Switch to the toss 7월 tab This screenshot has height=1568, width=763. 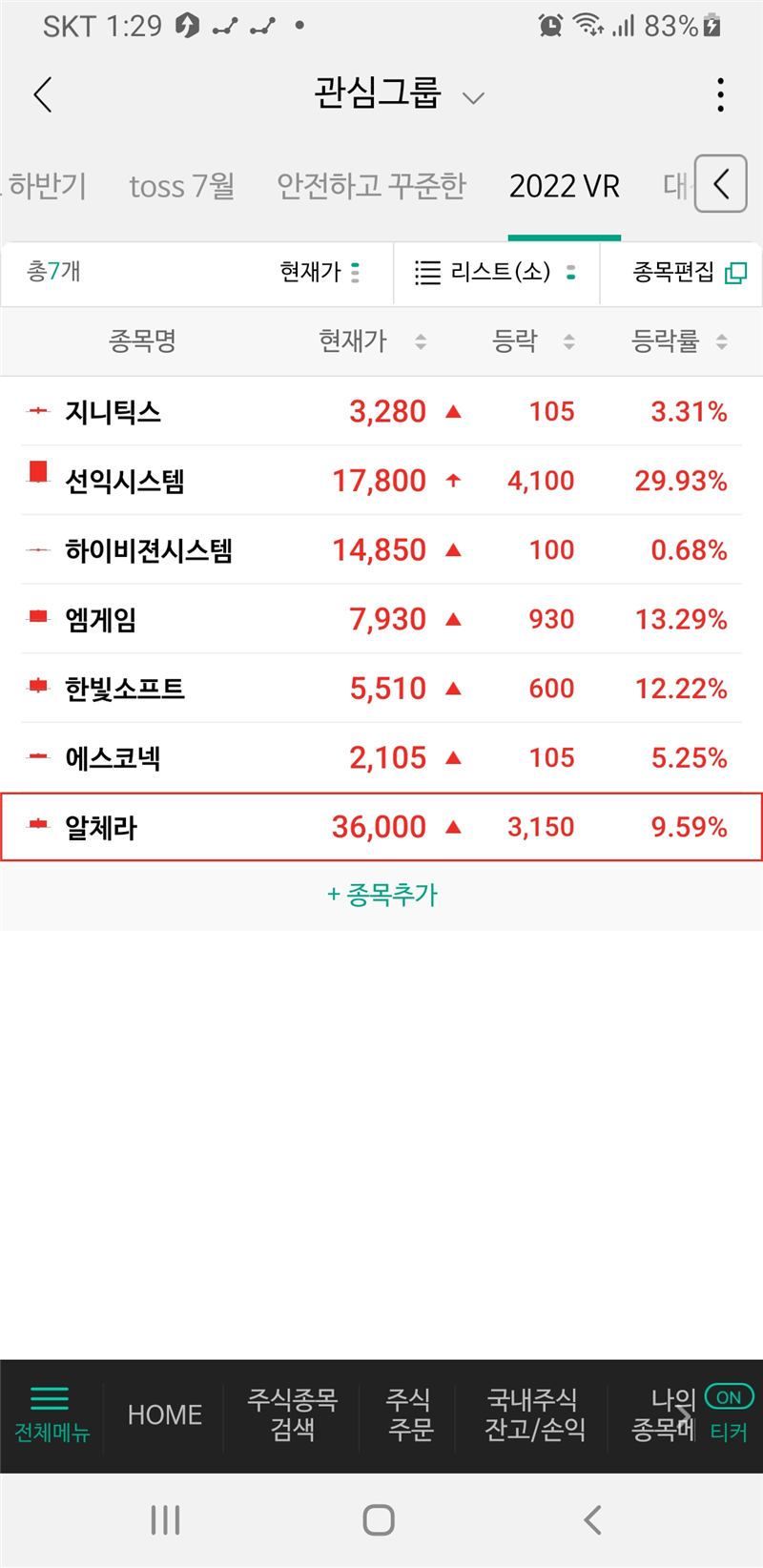pos(181,186)
